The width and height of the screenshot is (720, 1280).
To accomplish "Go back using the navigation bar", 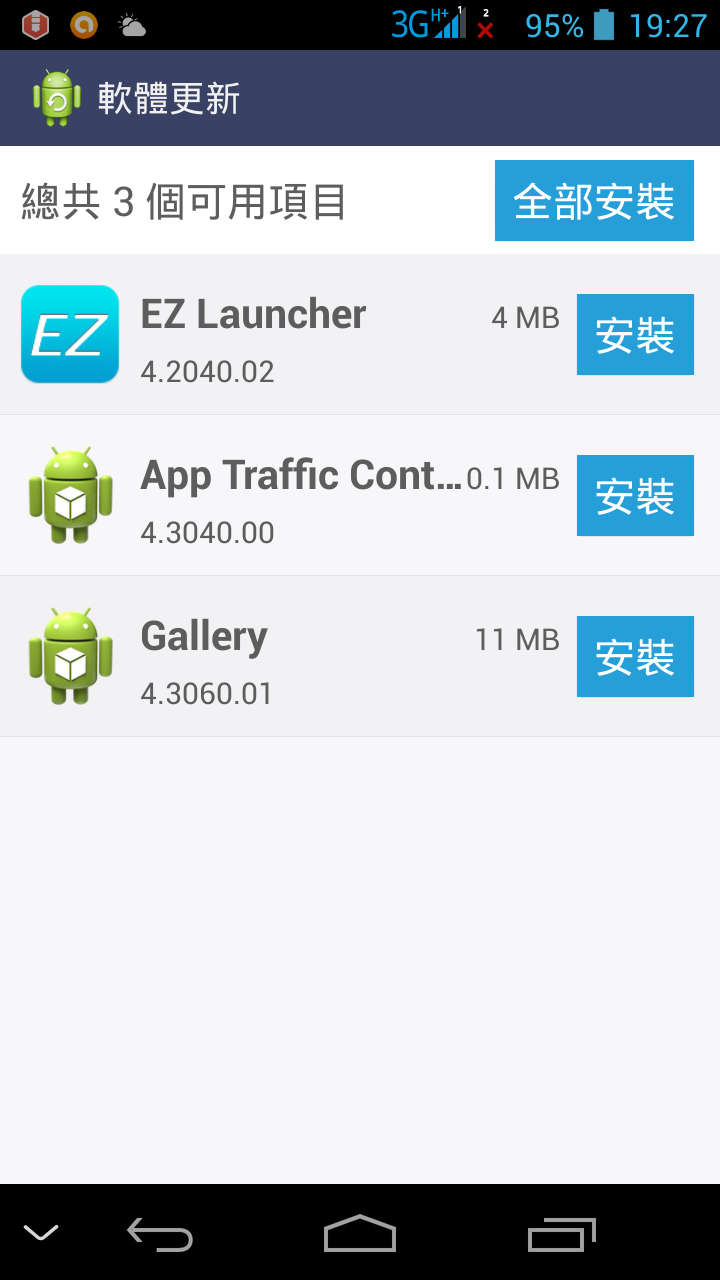I will (x=160, y=1234).
